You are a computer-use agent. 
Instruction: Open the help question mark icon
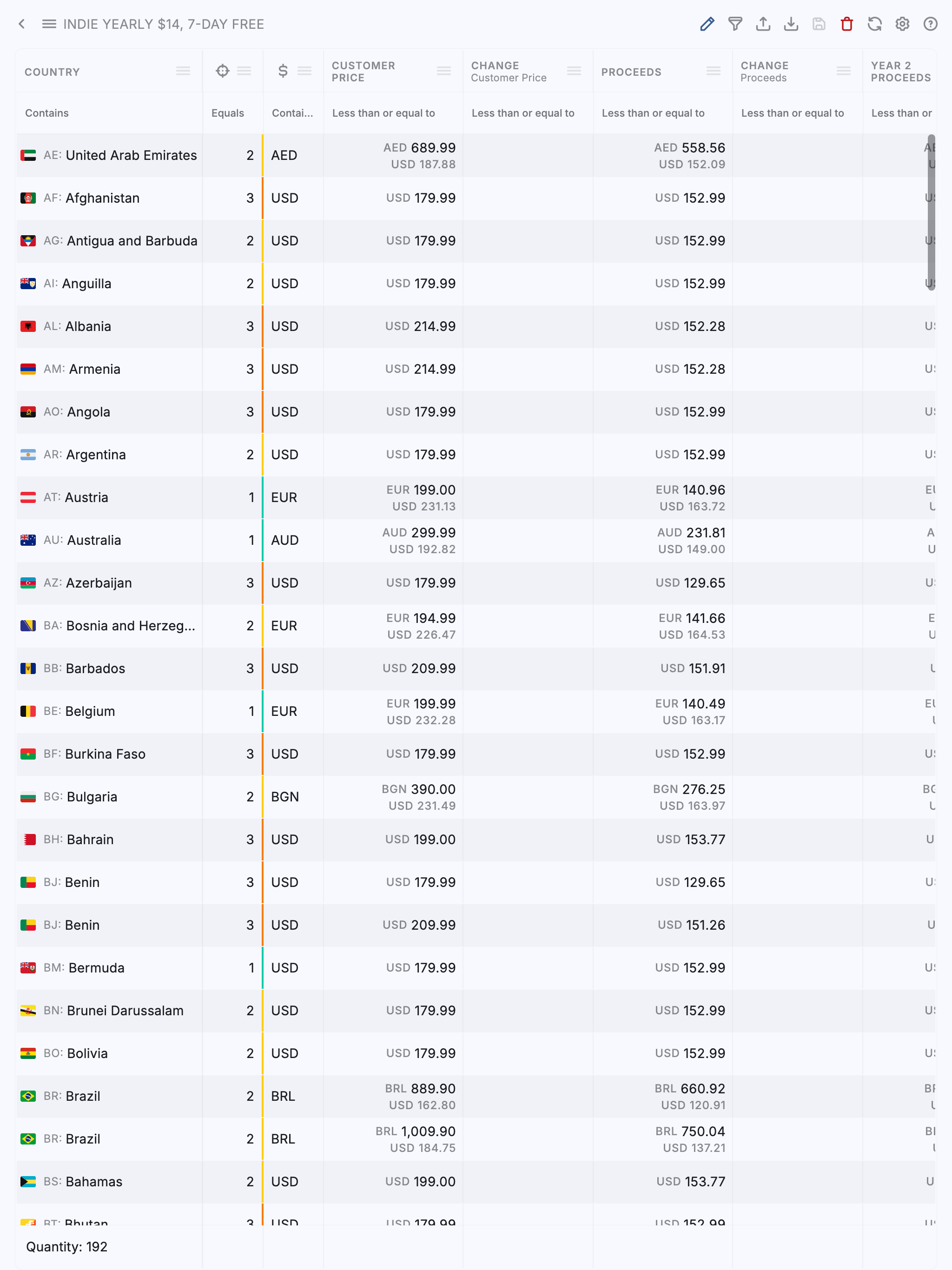[930, 24]
